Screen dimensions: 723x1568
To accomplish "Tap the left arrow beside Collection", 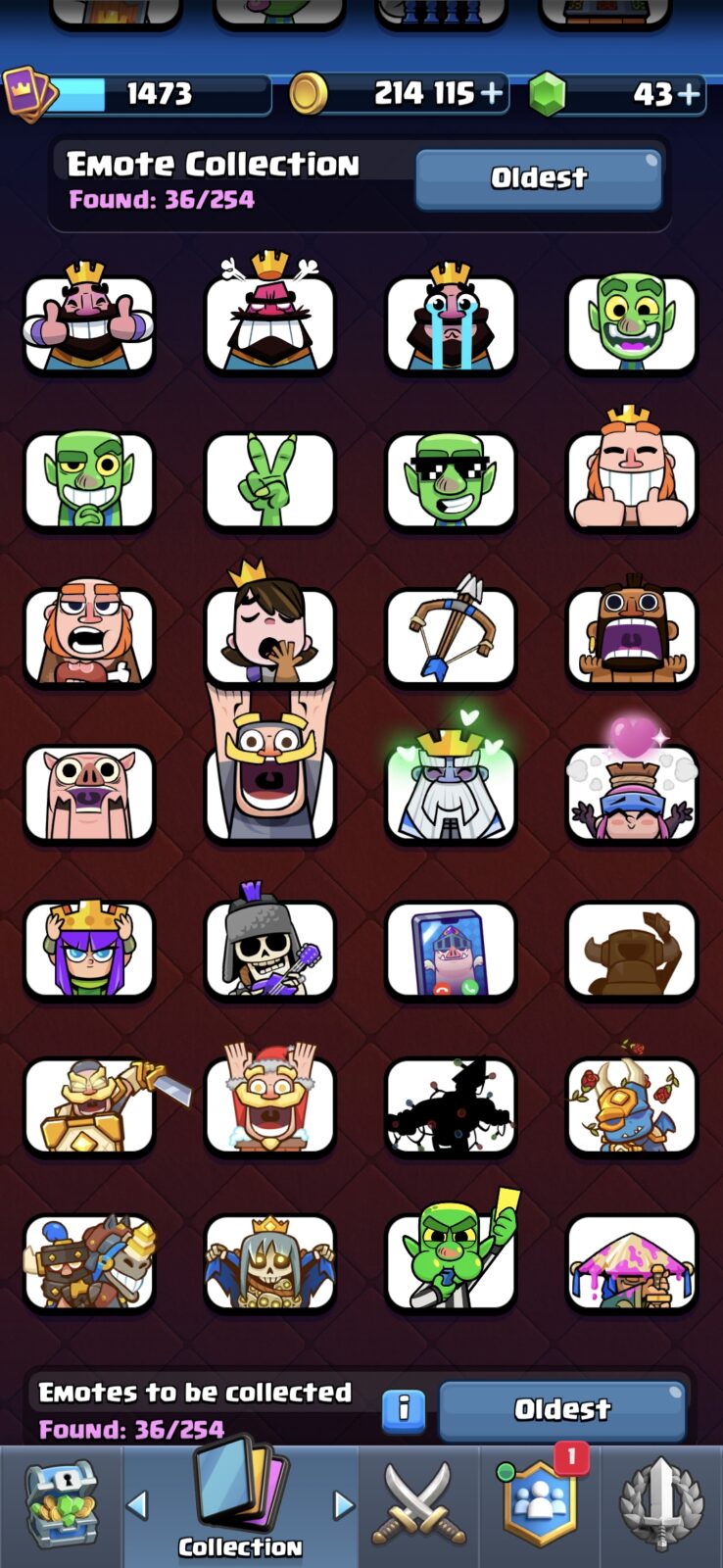I will [137, 1504].
